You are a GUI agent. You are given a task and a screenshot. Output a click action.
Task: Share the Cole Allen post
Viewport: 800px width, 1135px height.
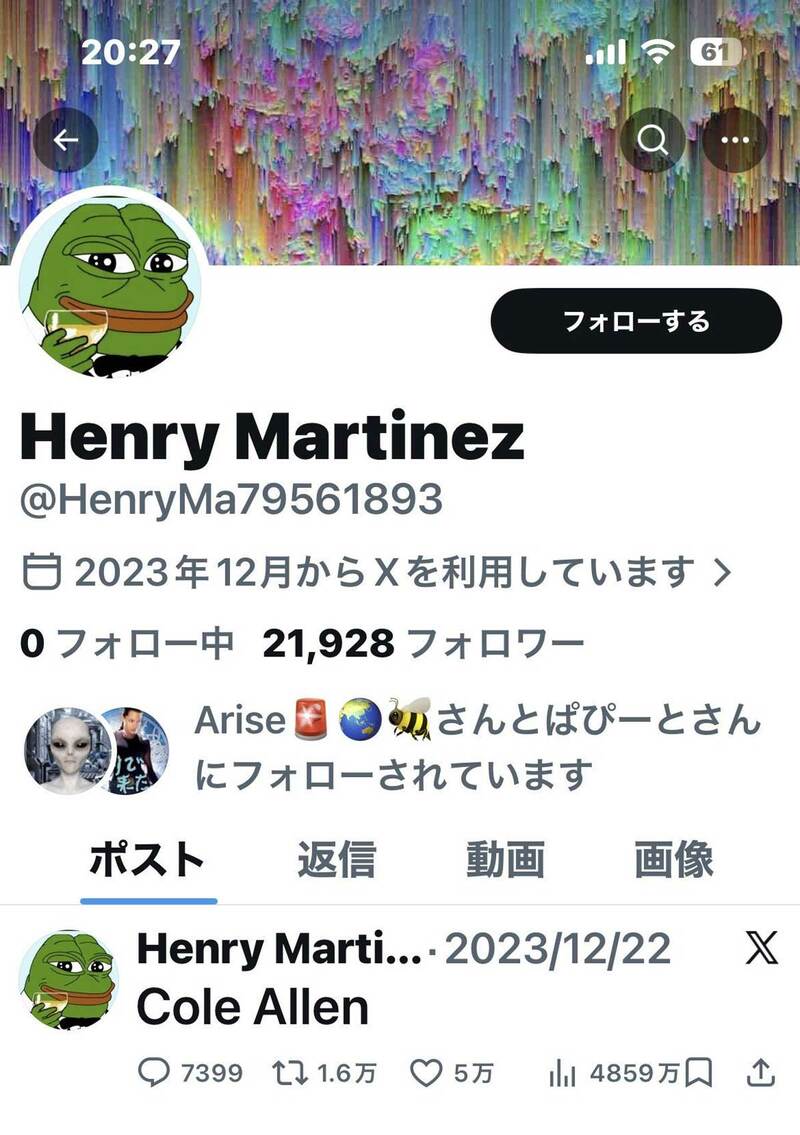coord(760,1073)
